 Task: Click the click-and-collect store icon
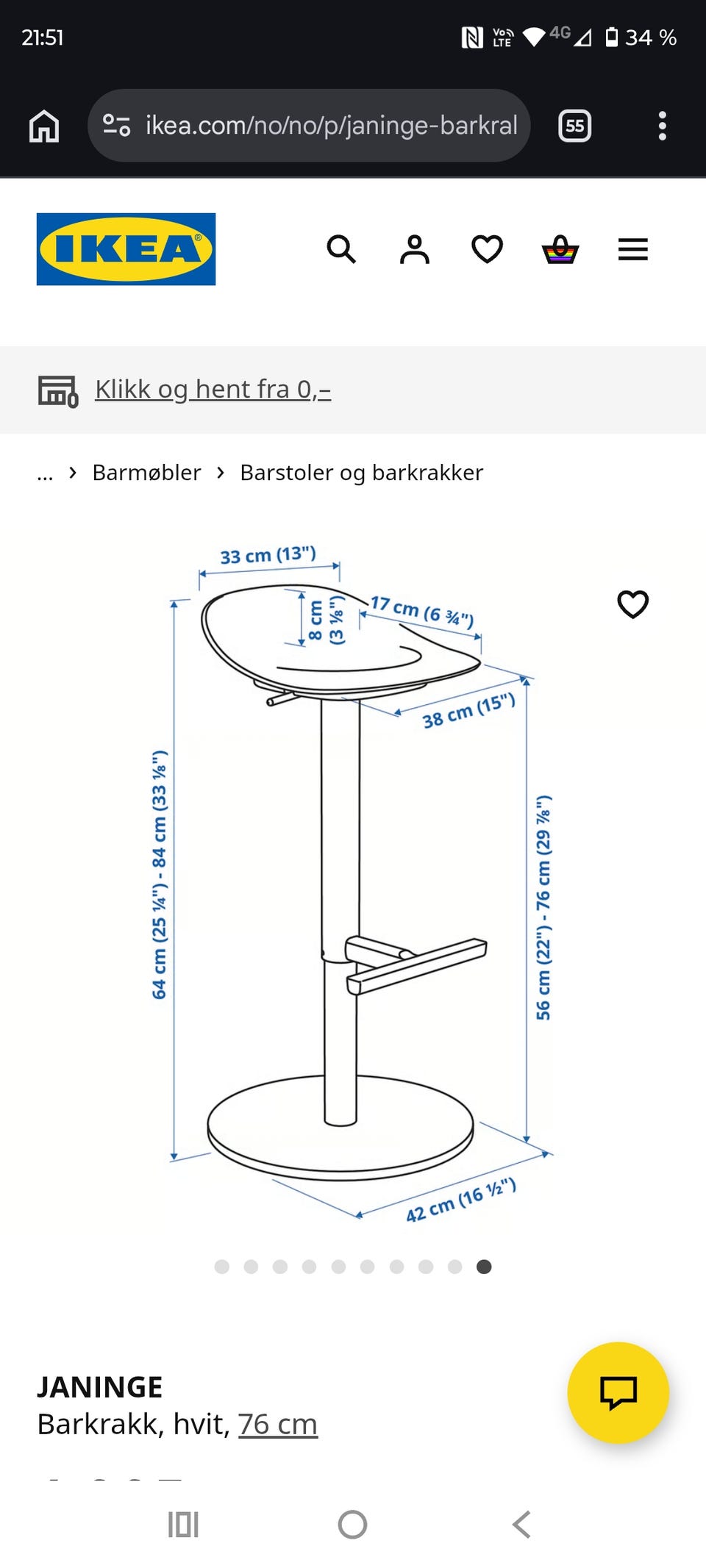pyautogui.click(x=59, y=390)
